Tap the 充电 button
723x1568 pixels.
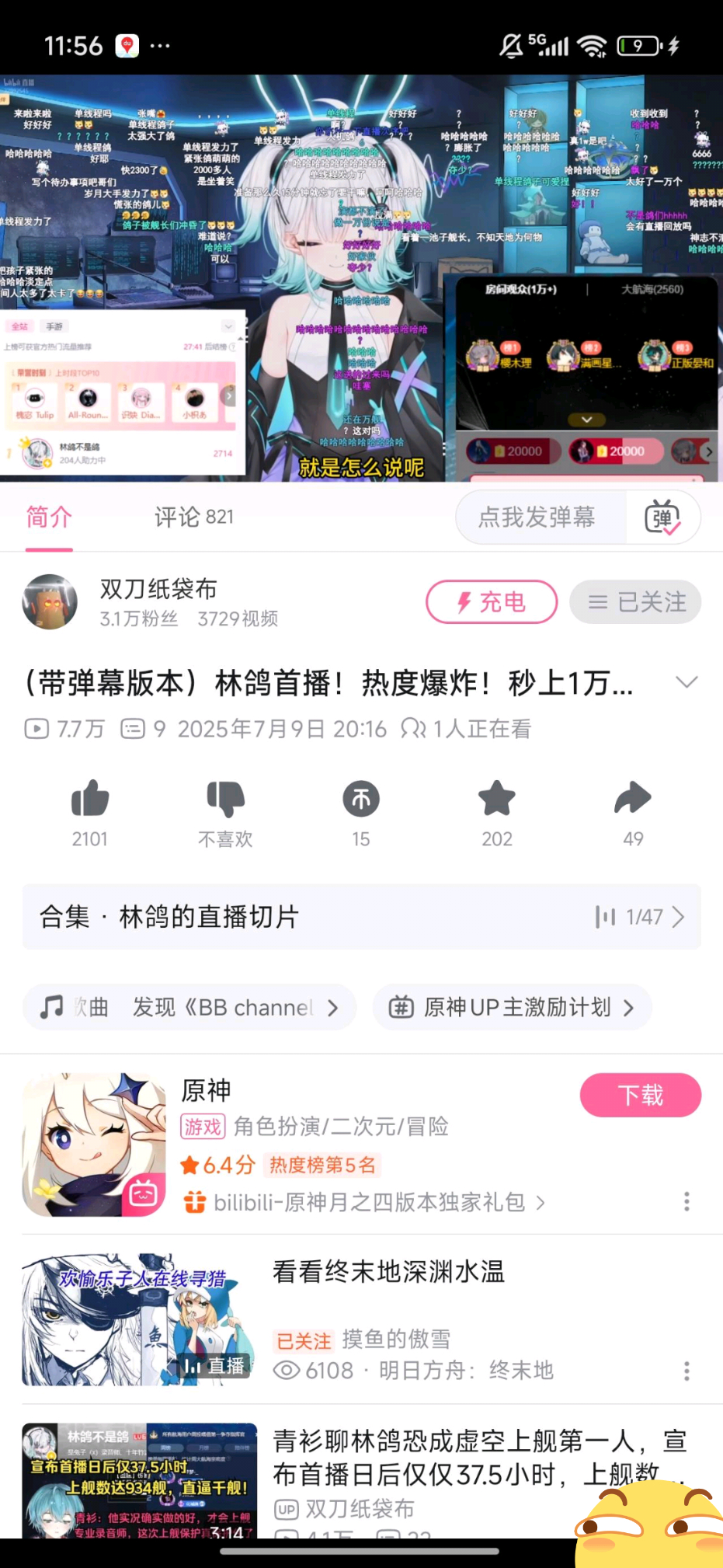pos(491,602)
